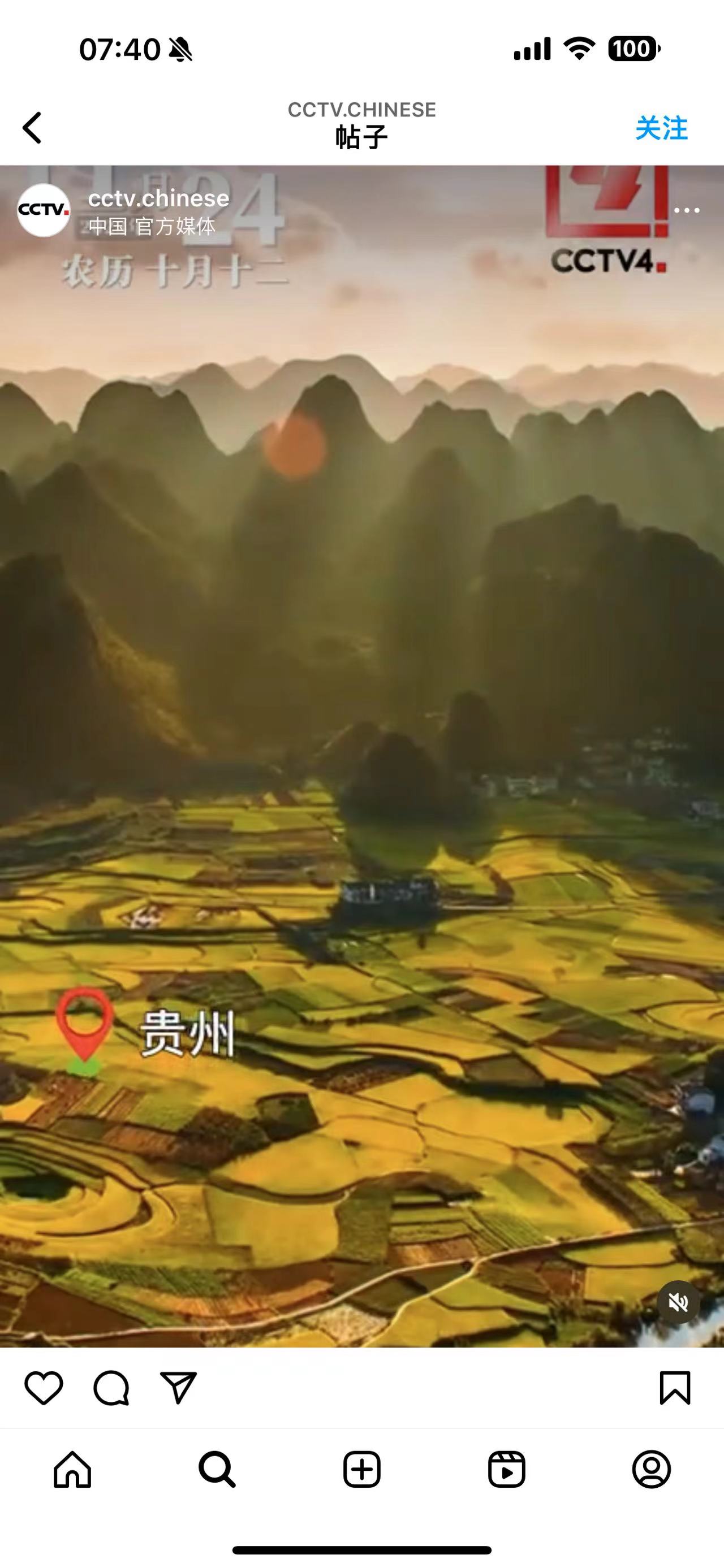Go back from the post view

click(x=33, y=128)
